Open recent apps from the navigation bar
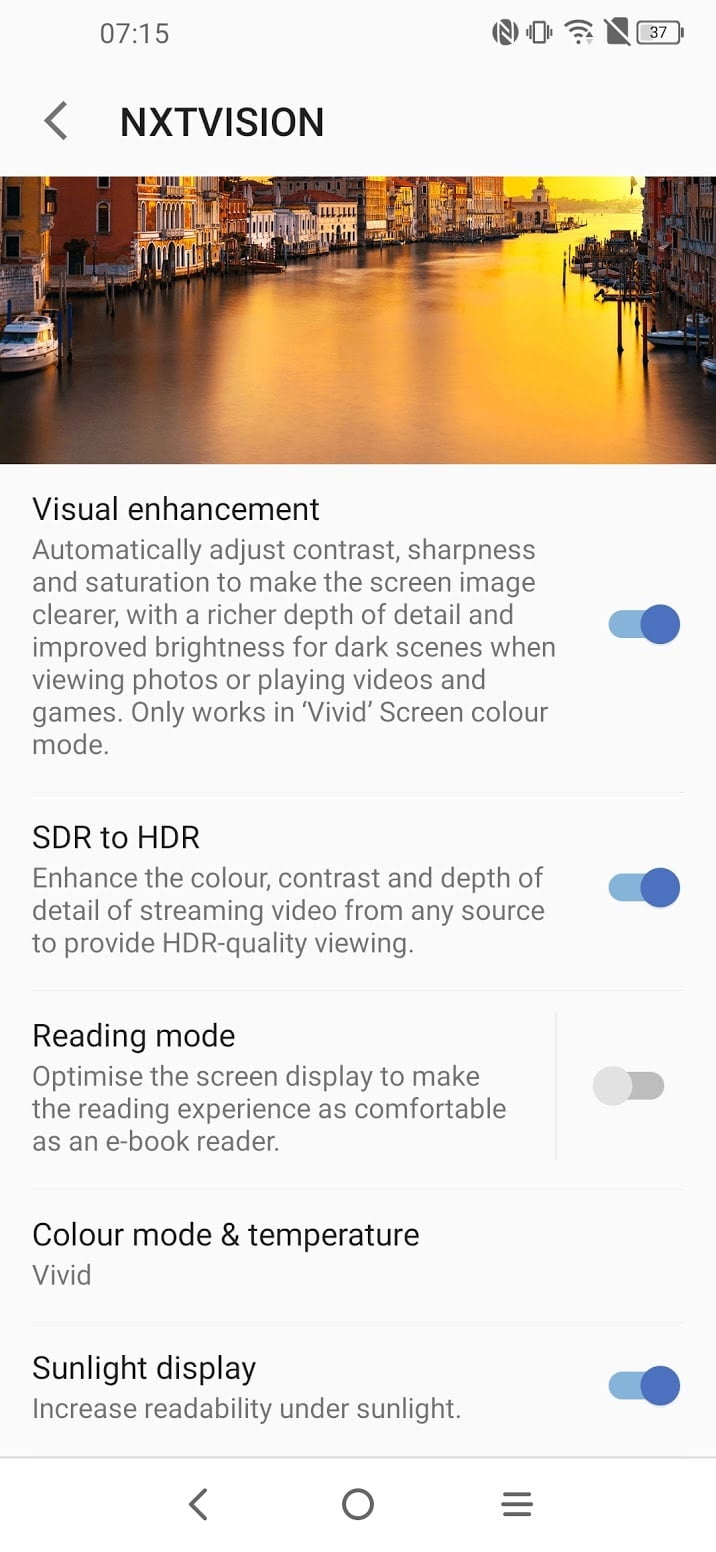The width and height of the screenshot is (716, 1552). click(x=517, y=1504)
